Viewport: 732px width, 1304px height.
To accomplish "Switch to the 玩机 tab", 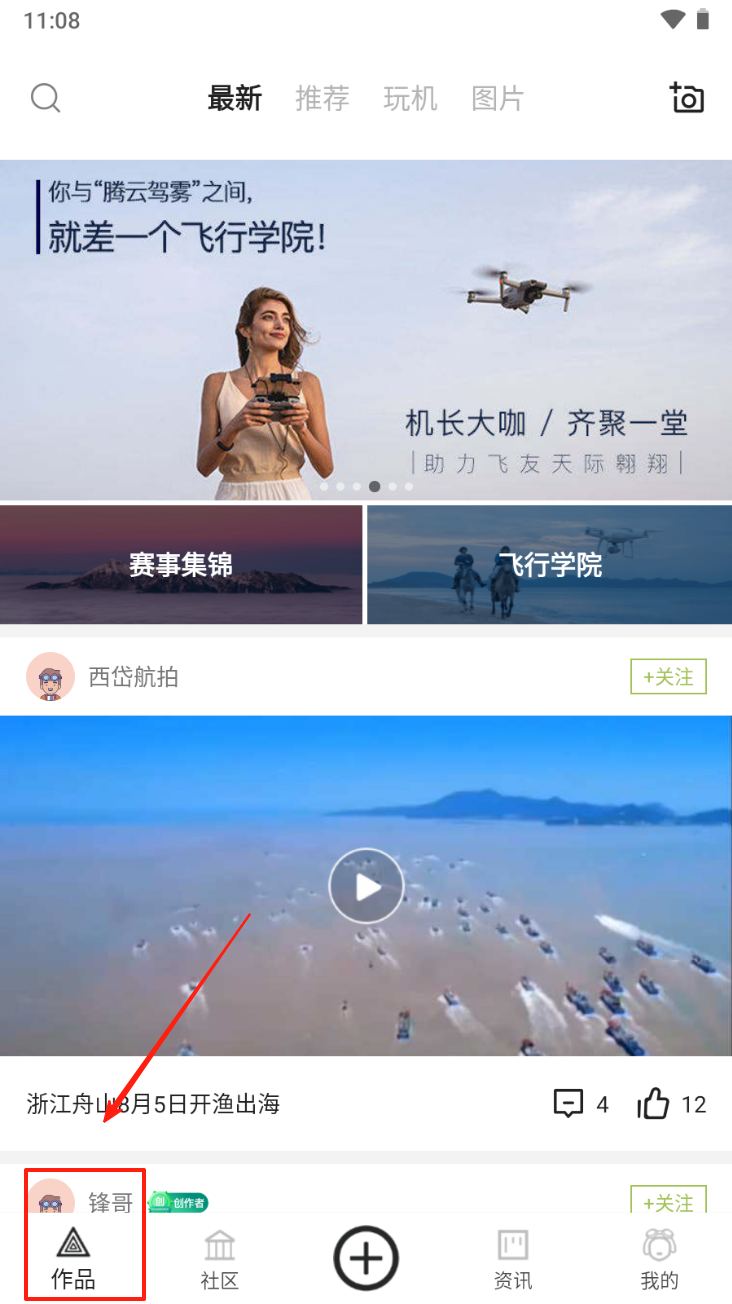I will (x=410, y=98).
